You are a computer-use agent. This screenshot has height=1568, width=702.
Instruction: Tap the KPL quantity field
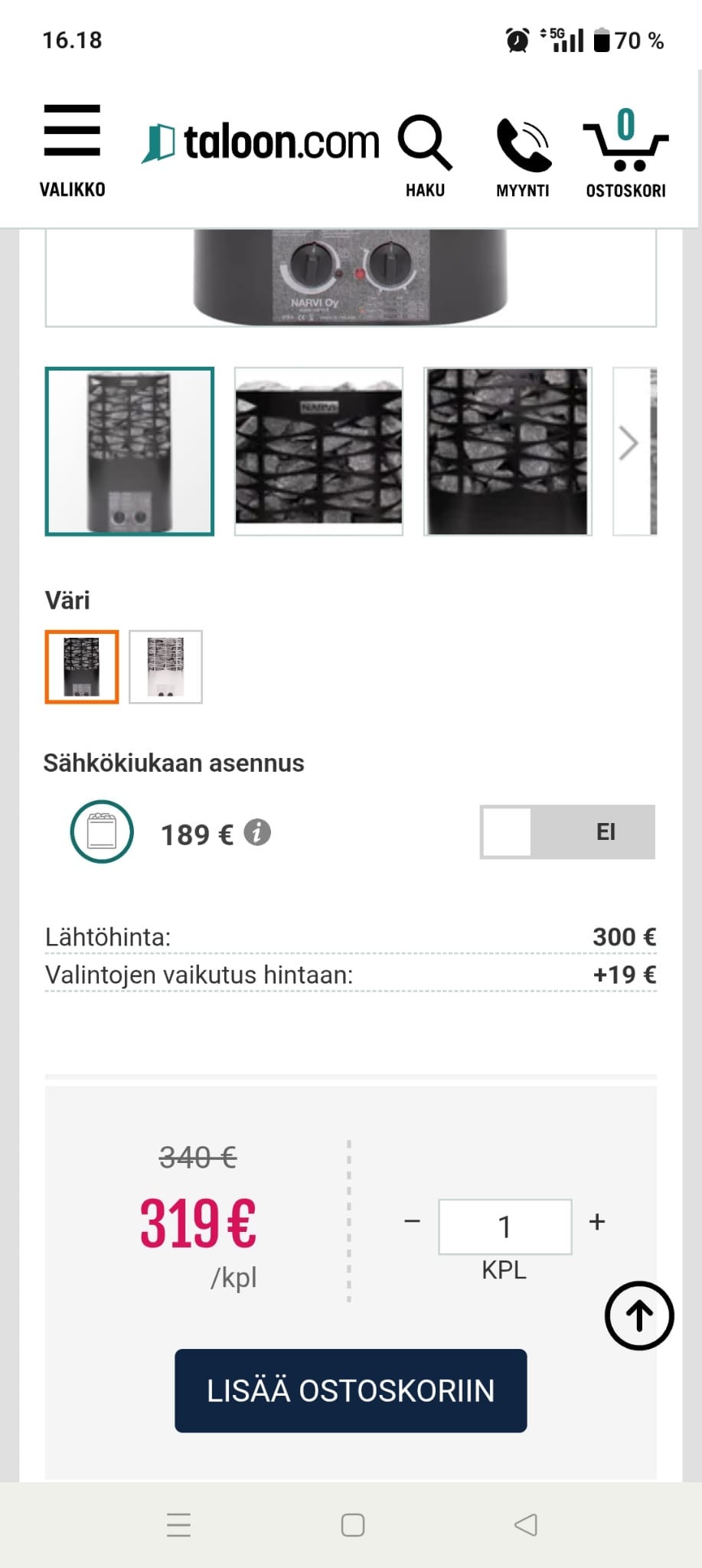504,1227
